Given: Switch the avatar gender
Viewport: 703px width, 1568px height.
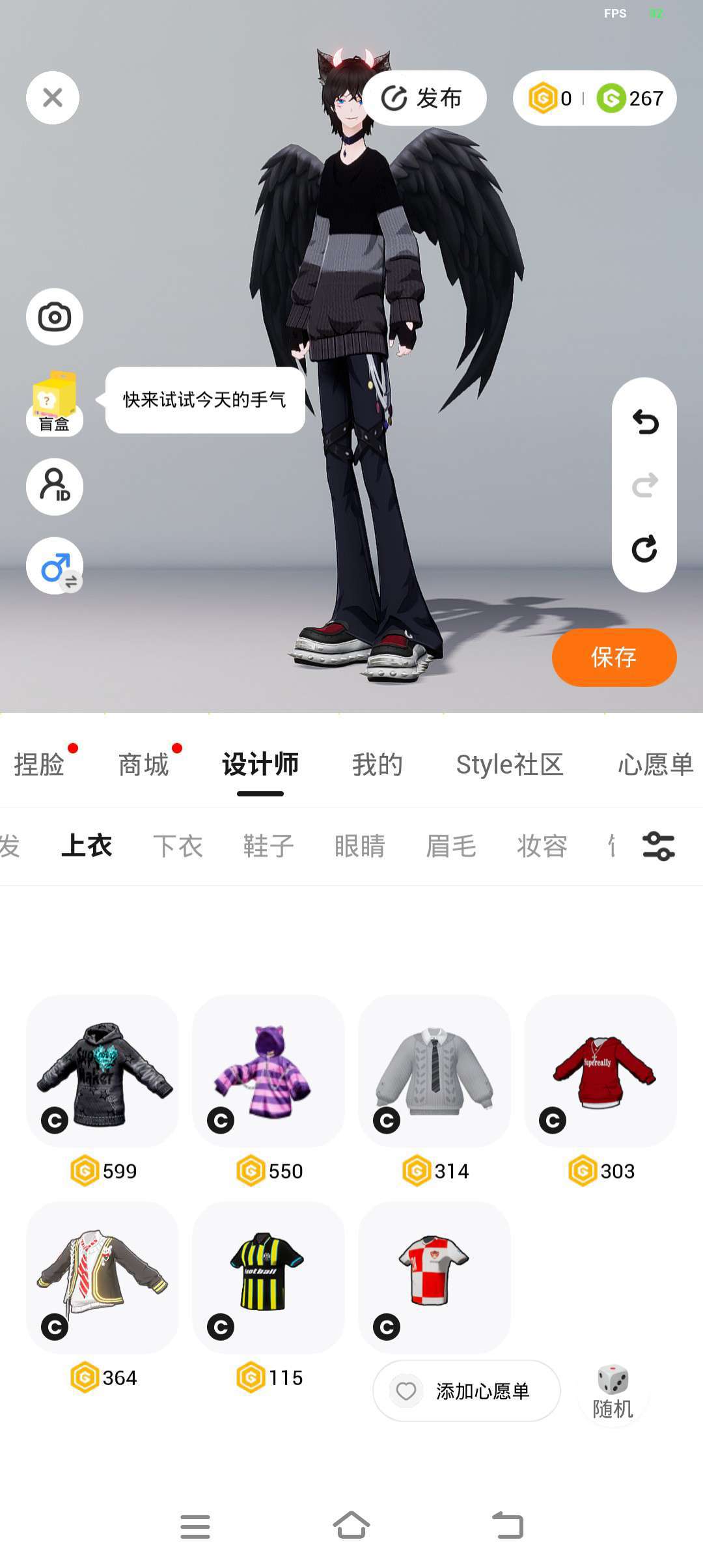Looking at the screenshot, I should click(x=55, y=566).
